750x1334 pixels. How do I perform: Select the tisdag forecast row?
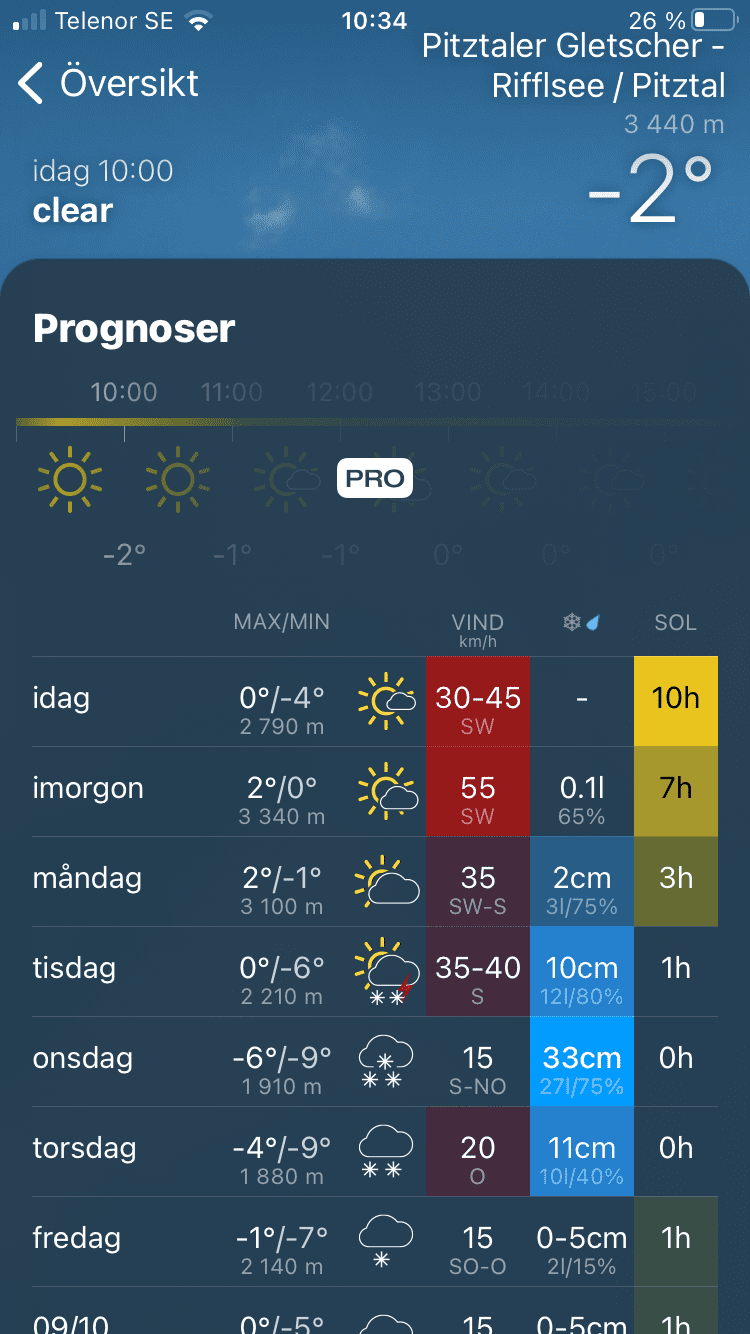pos(374,972)
